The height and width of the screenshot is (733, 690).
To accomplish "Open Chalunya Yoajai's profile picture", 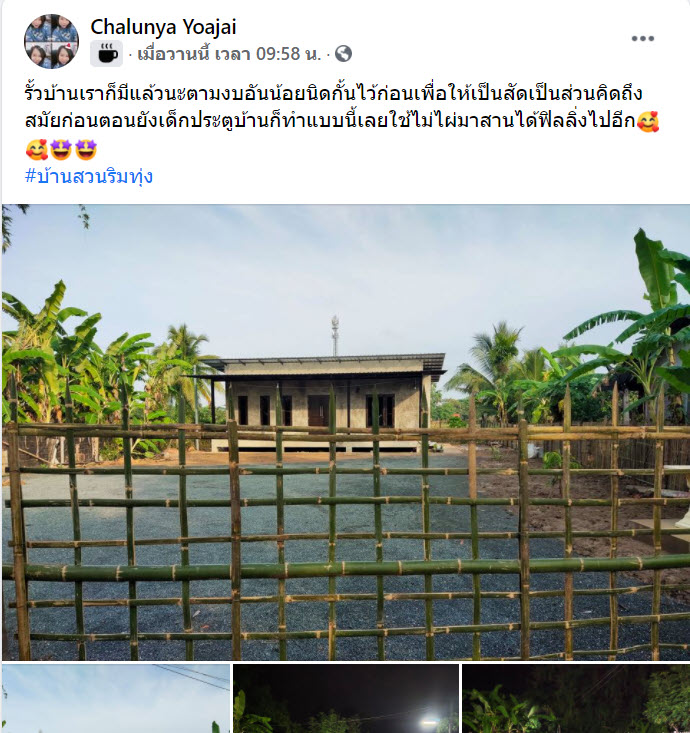I will (x=51, y=41).
